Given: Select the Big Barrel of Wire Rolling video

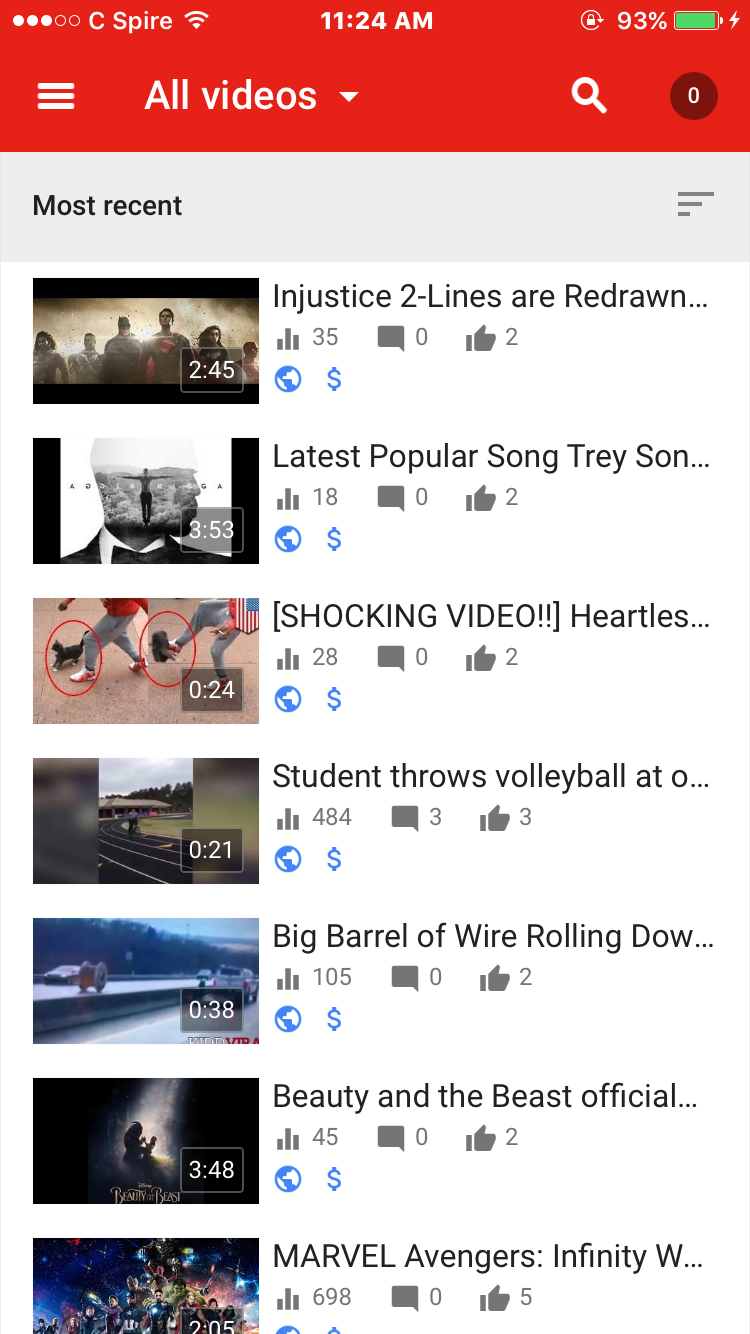Looking at the screenshot, I should coord(492,937).
